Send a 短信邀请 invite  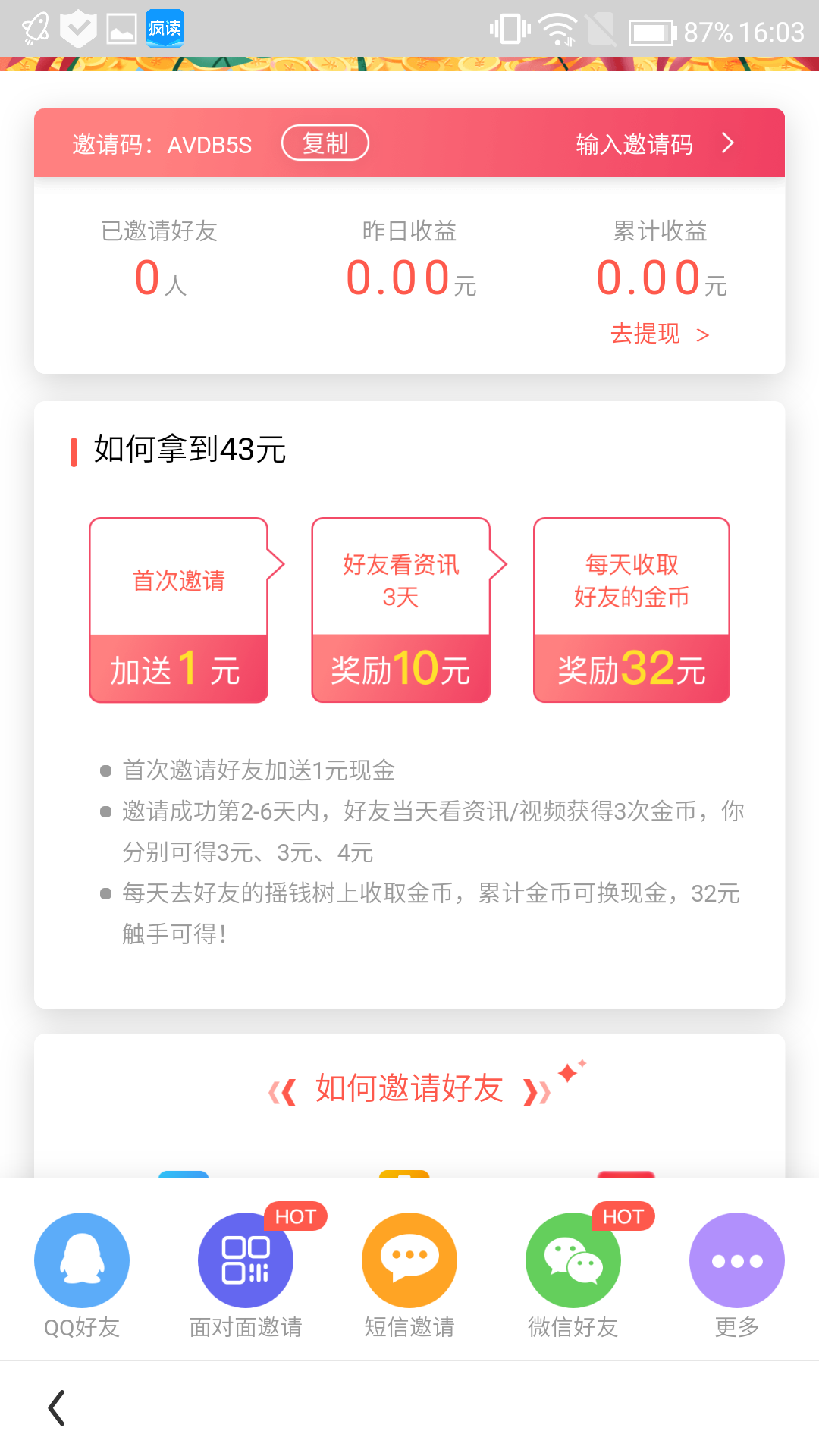[x=409, y=1260]
